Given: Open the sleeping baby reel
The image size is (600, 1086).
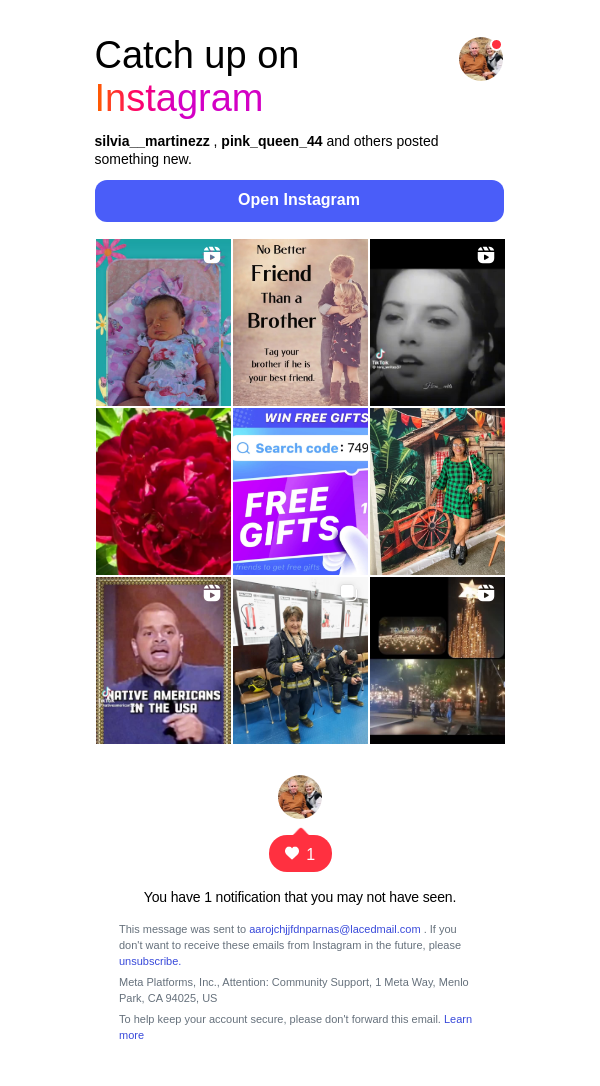Looking at the screenshot, I should tap(163, 322).
